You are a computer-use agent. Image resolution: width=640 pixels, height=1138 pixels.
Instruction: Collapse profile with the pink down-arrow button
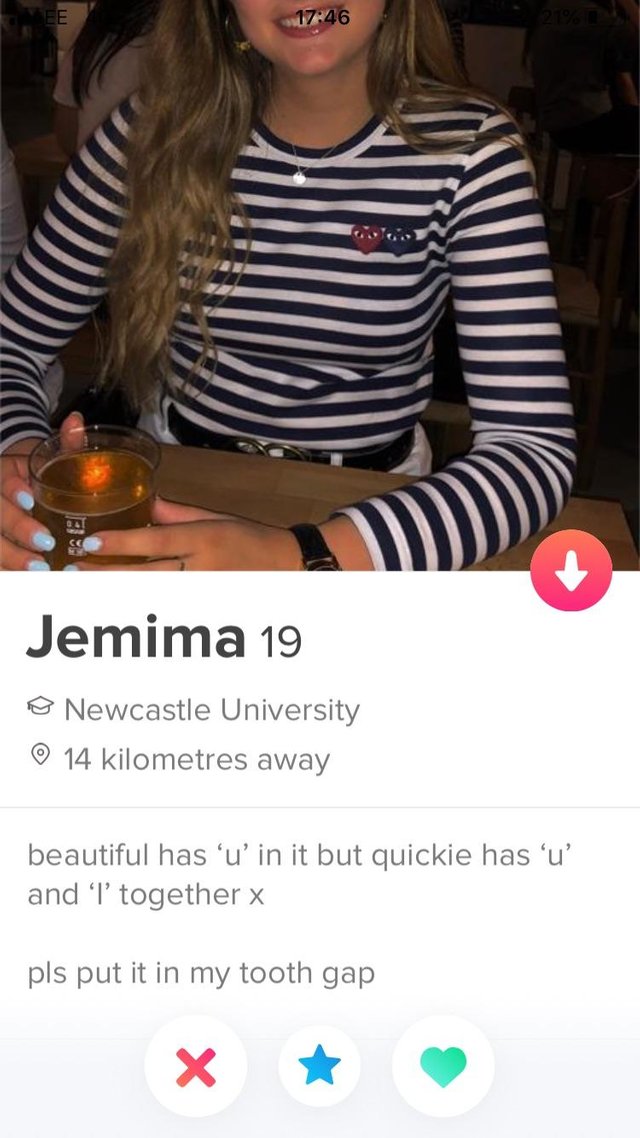571,570
